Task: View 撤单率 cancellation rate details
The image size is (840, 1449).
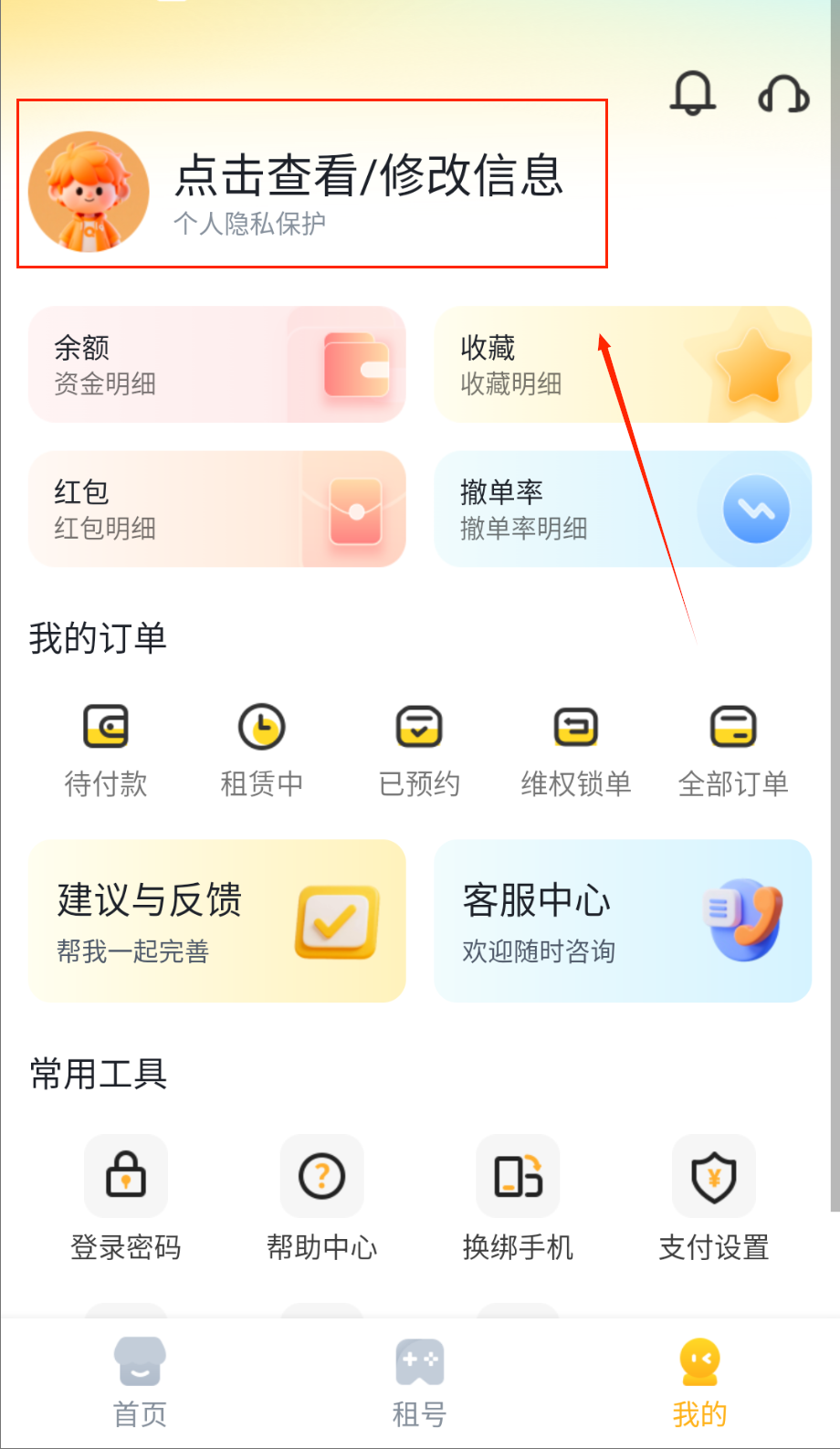Action: coord(622,509)
